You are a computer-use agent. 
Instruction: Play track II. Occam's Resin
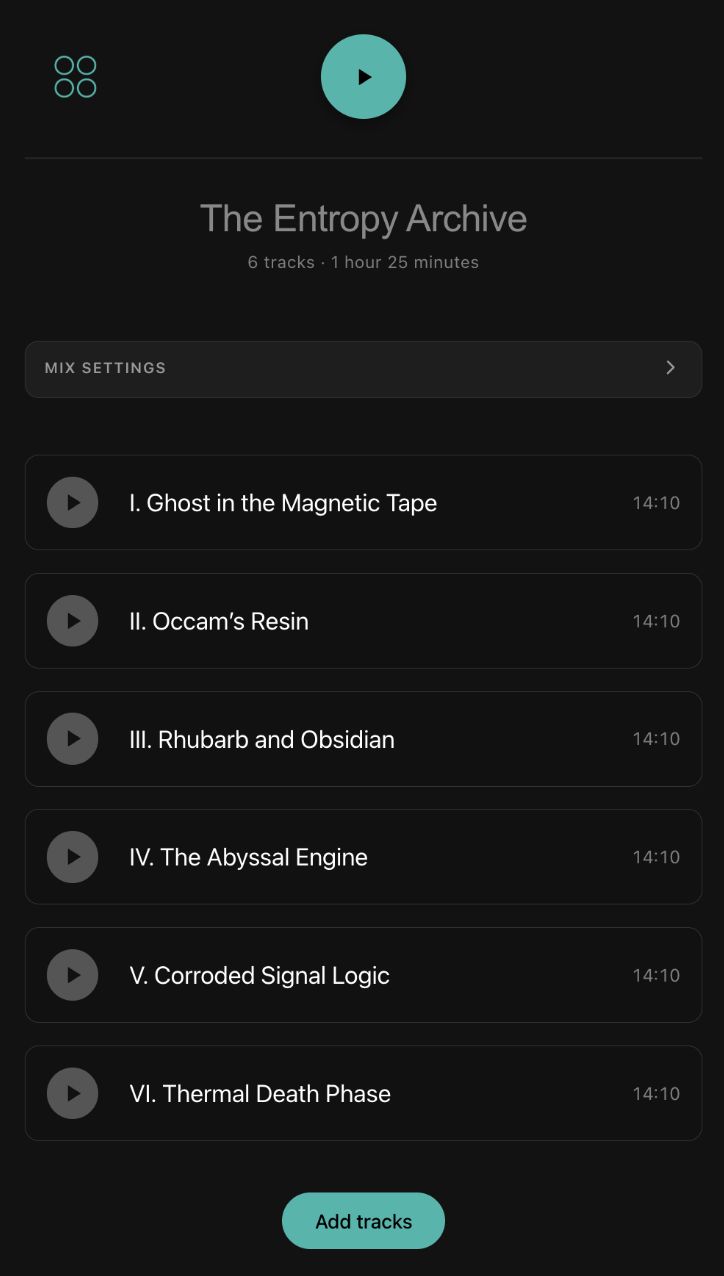coord(71,620)
